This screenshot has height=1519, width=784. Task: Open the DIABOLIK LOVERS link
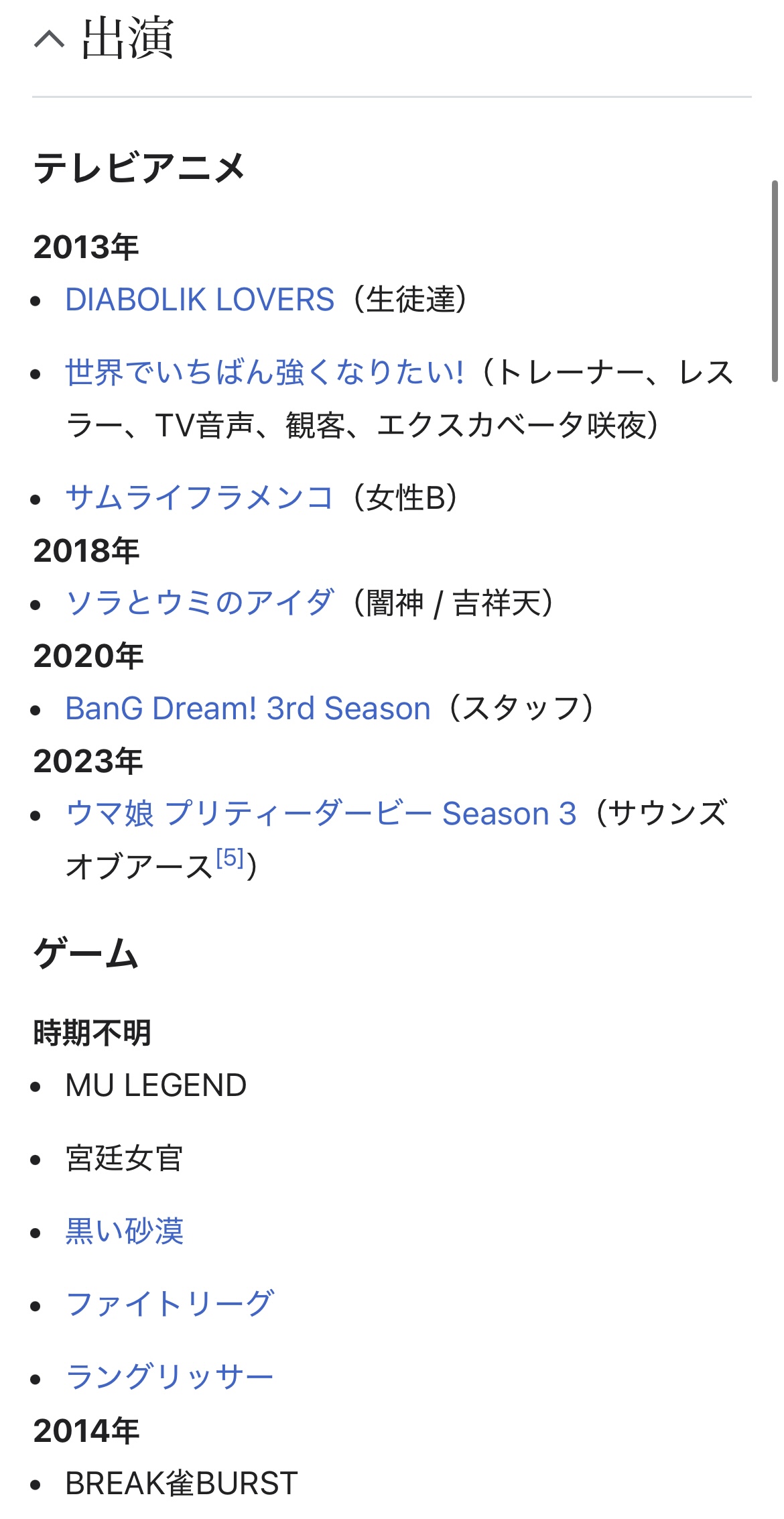(200, 300)
